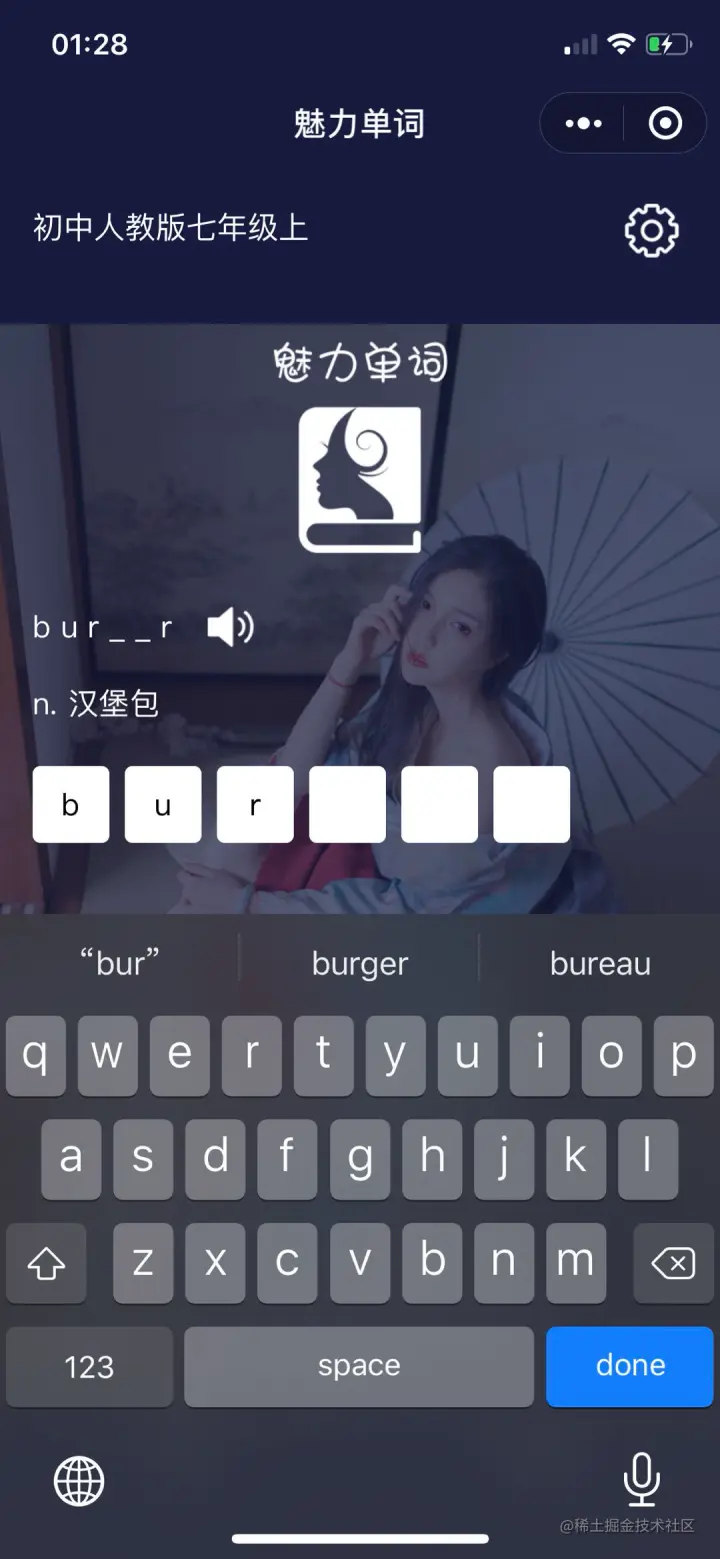Select the last empty letter box
Image resolution: width=720 pixels, height=1559 pixels.
[531, 804]
